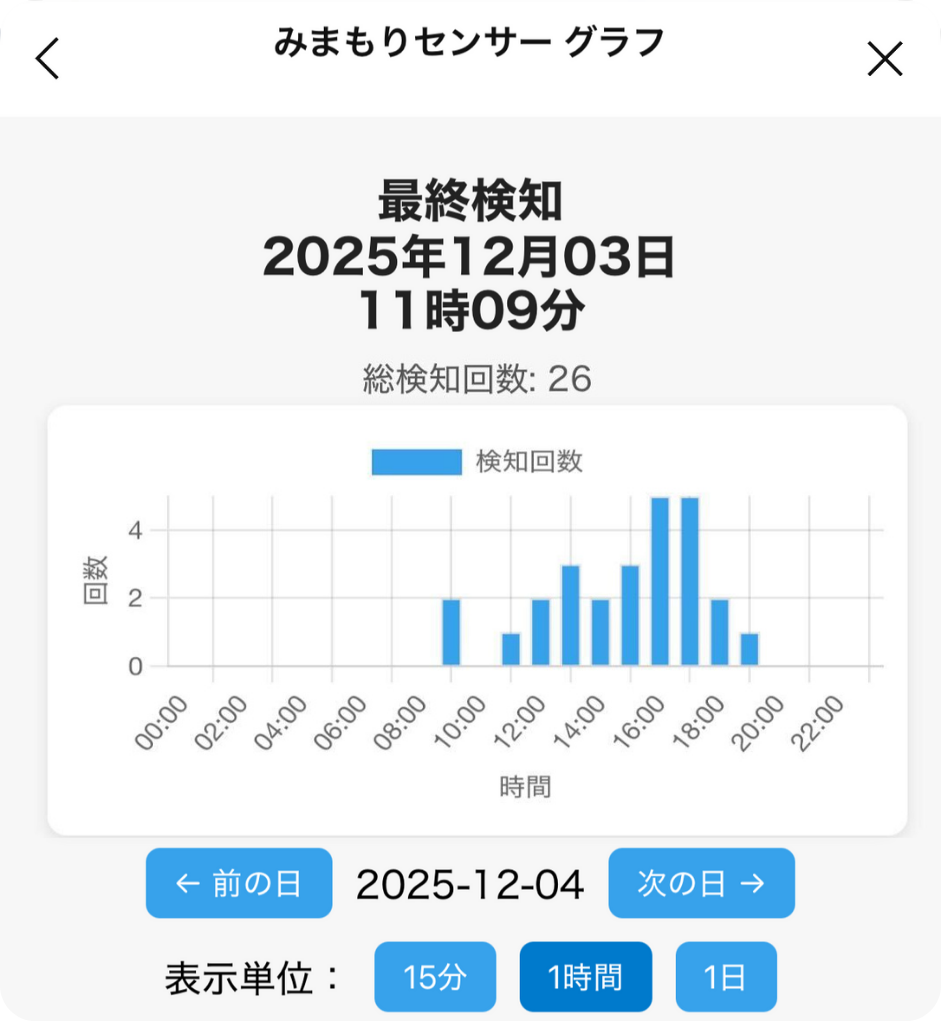Click the back arrow icon
The image size is (941, 1022).
tap(47, 58)
